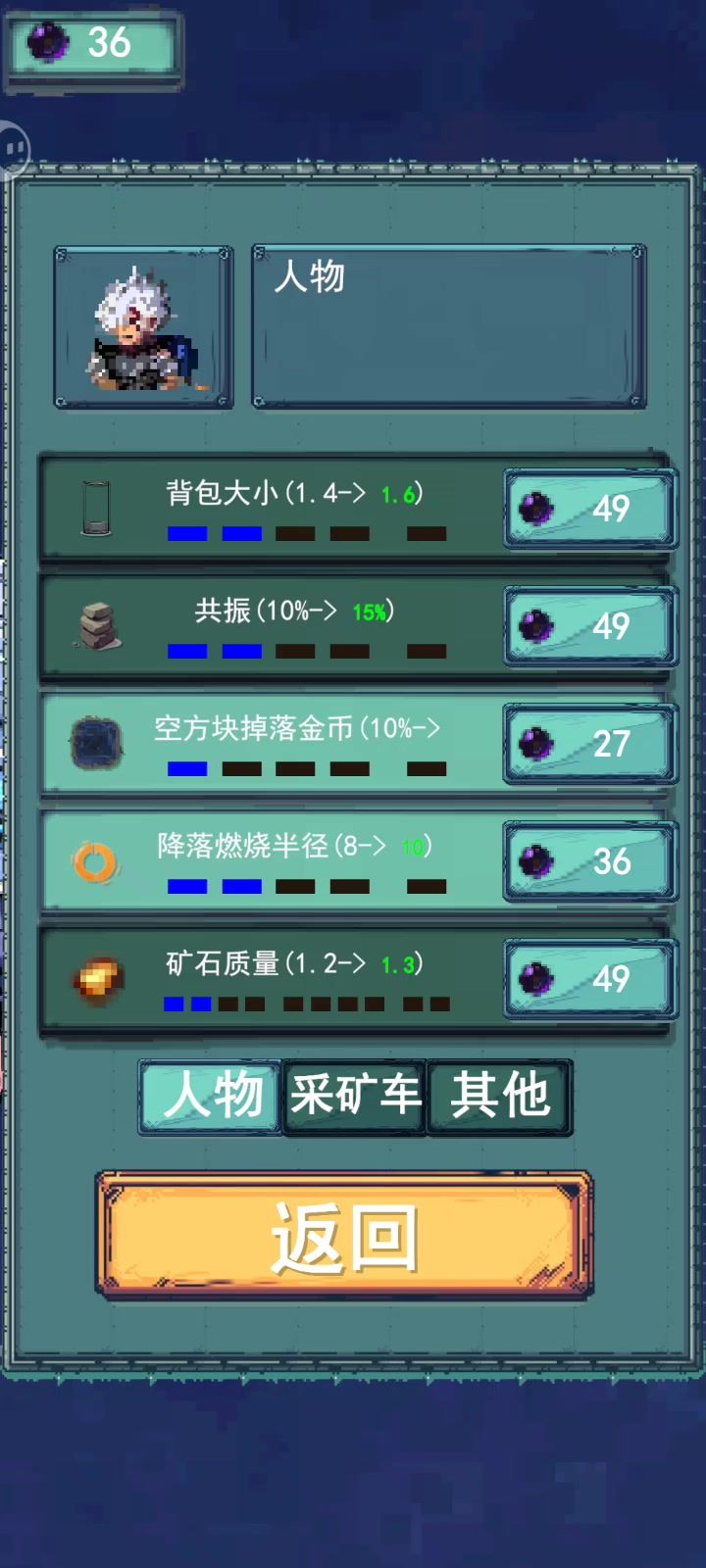Buy 共振 upgrade for 49
Image resolution: width=706 pixels, height=1568 pixels.
click(x=589, y=626)
